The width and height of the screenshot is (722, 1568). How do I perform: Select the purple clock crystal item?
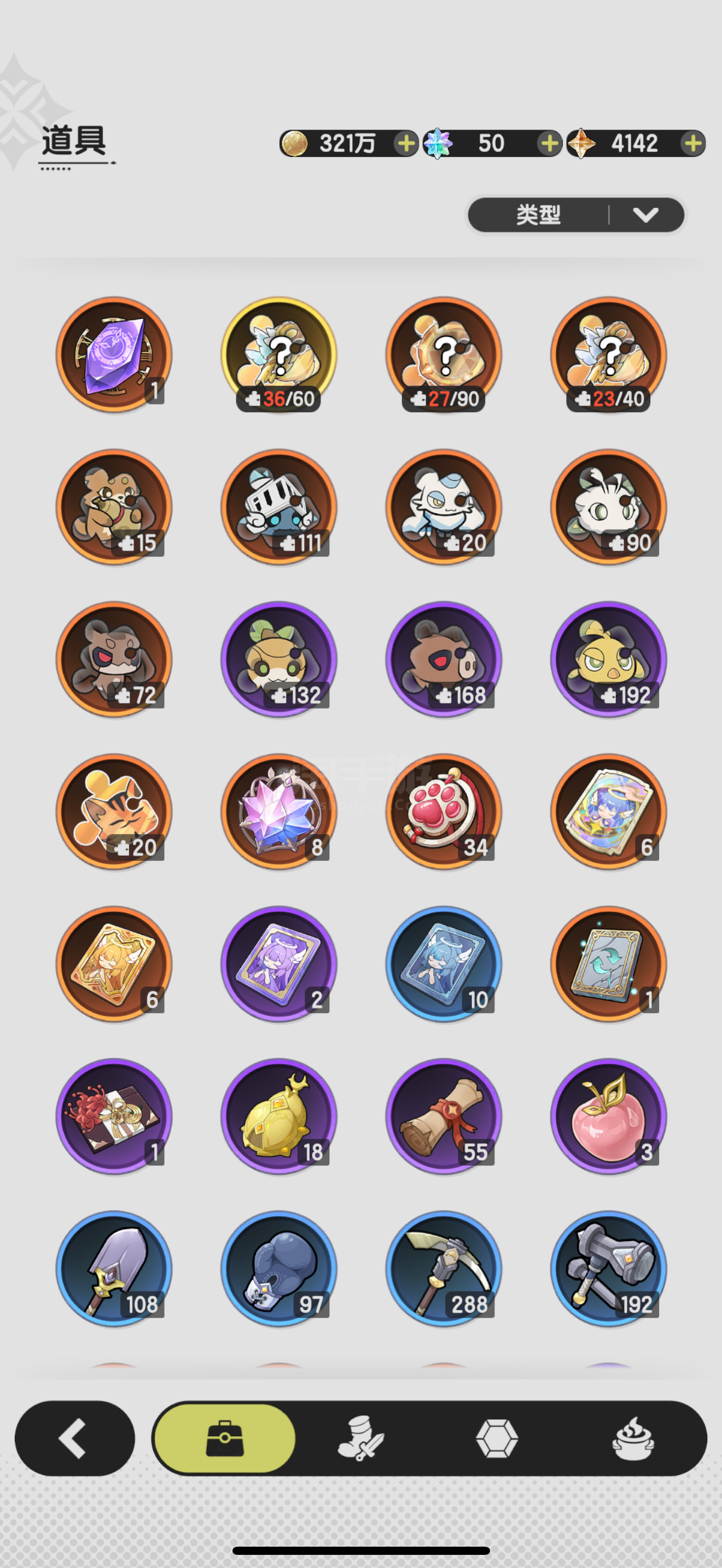coord(114,355)
